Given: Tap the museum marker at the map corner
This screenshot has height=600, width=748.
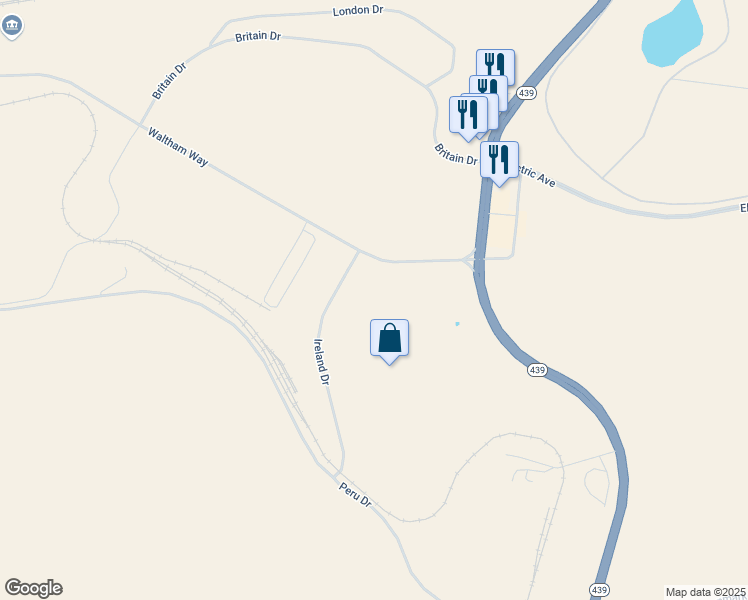Looking at the screenshot, I should [12, 25].
